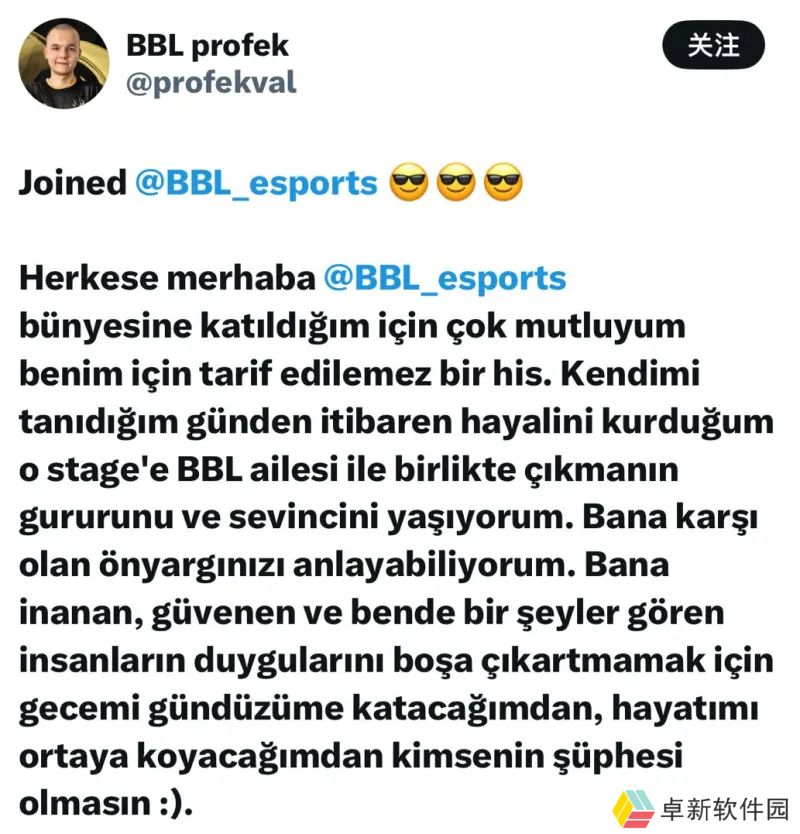Open BBL profek's profile avatar
Image resolution: width=800 pixels, height=834 pixels.
click(63, 63)
